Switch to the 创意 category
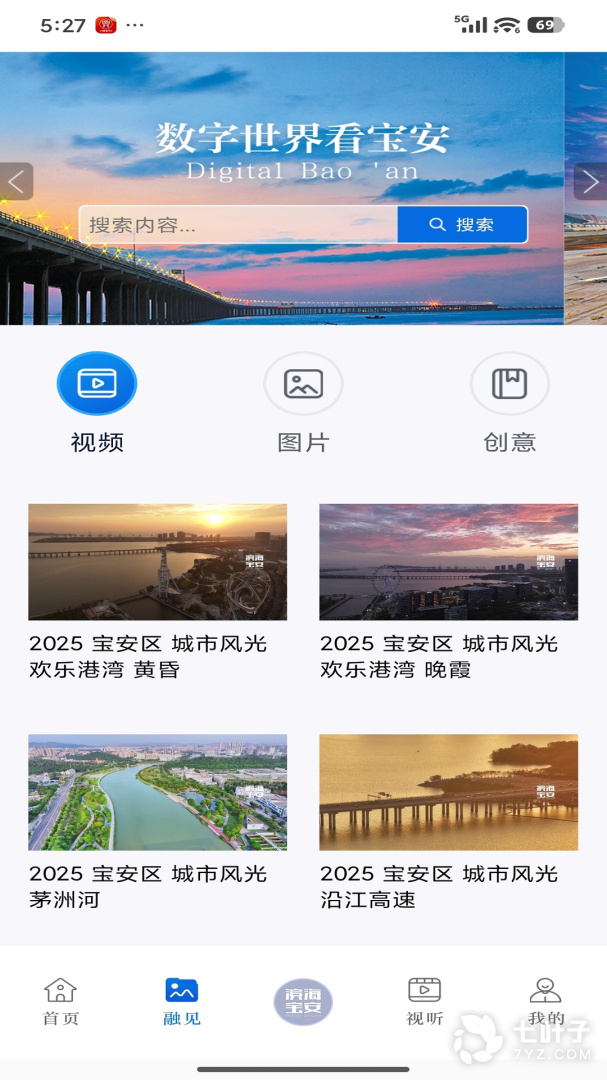Image resolution: width=607 pixels, height=1080 pixels. coord(510,403)
